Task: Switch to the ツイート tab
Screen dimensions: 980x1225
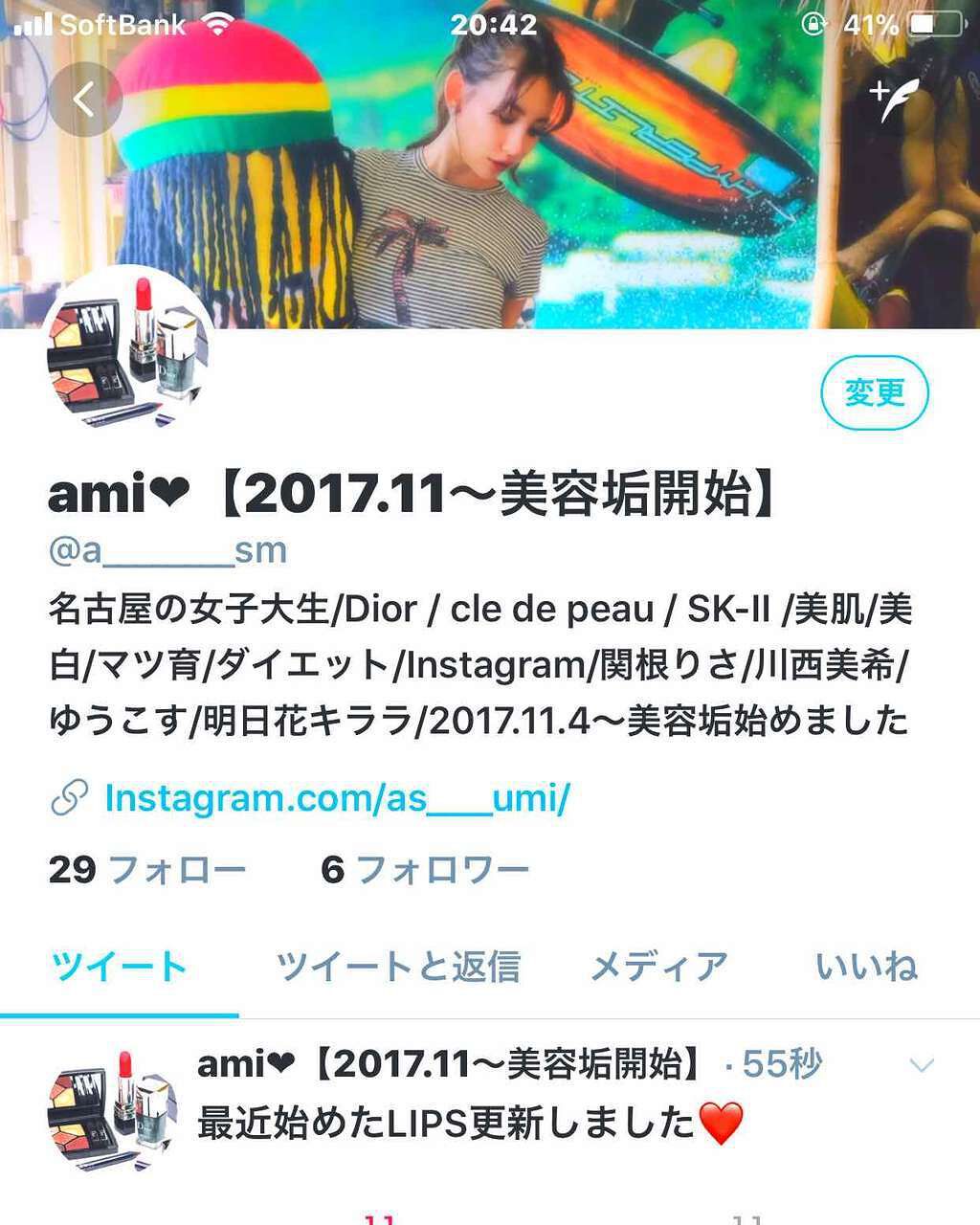Action: click(119, 967)
